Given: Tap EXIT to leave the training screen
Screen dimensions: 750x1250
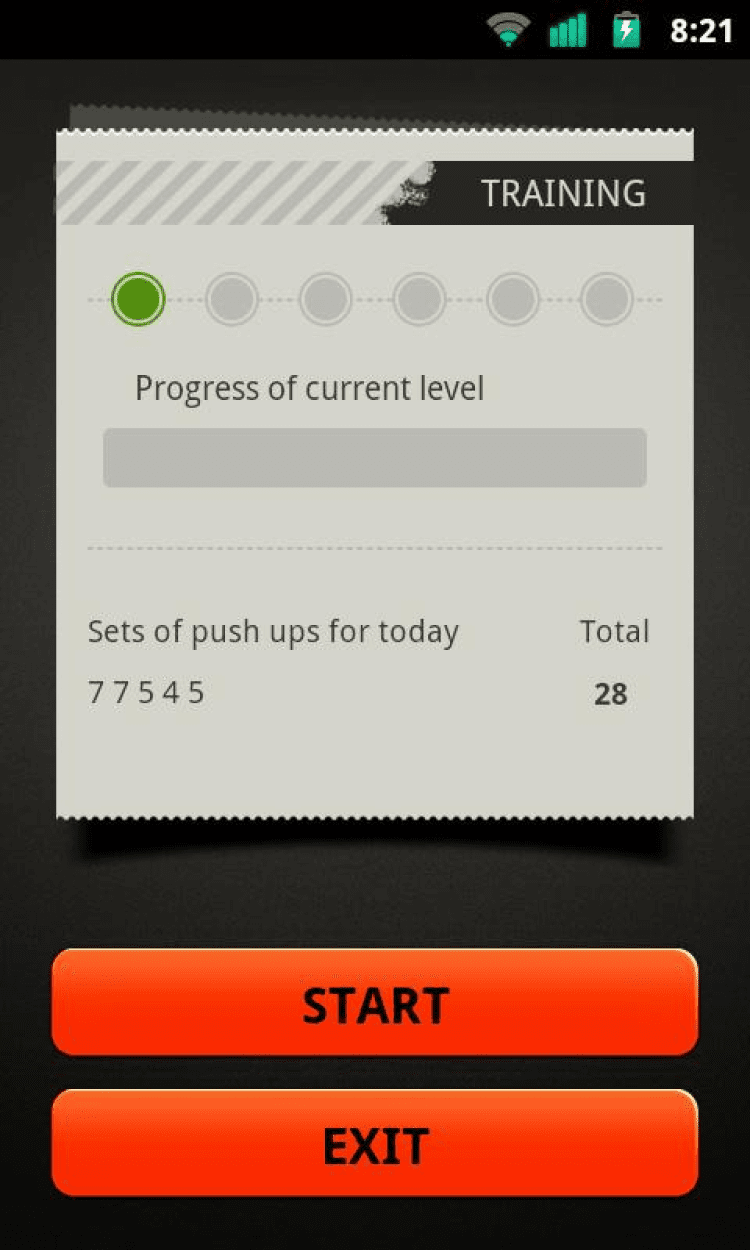Looking at the screenshot, I should coord(375,1143).
